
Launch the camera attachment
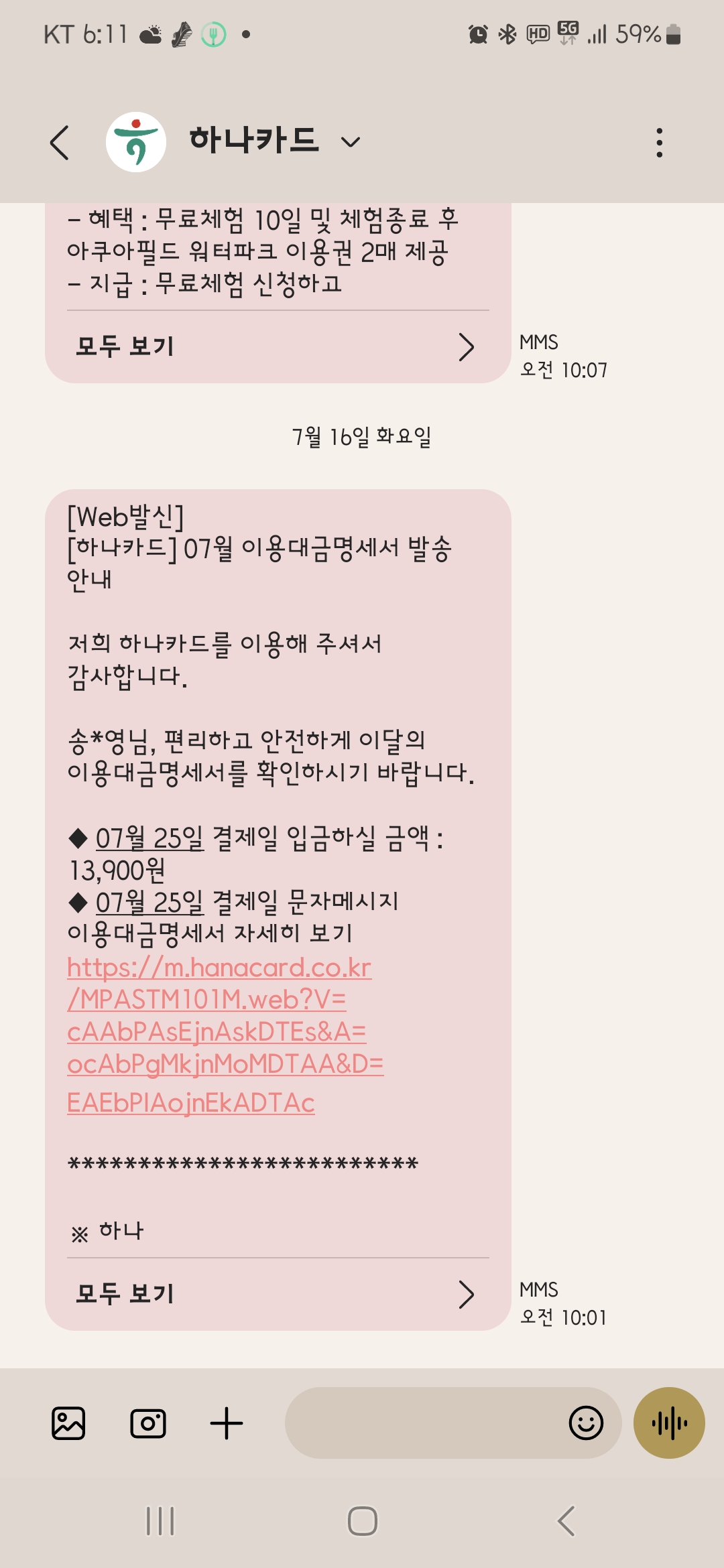click(148, 1423)
